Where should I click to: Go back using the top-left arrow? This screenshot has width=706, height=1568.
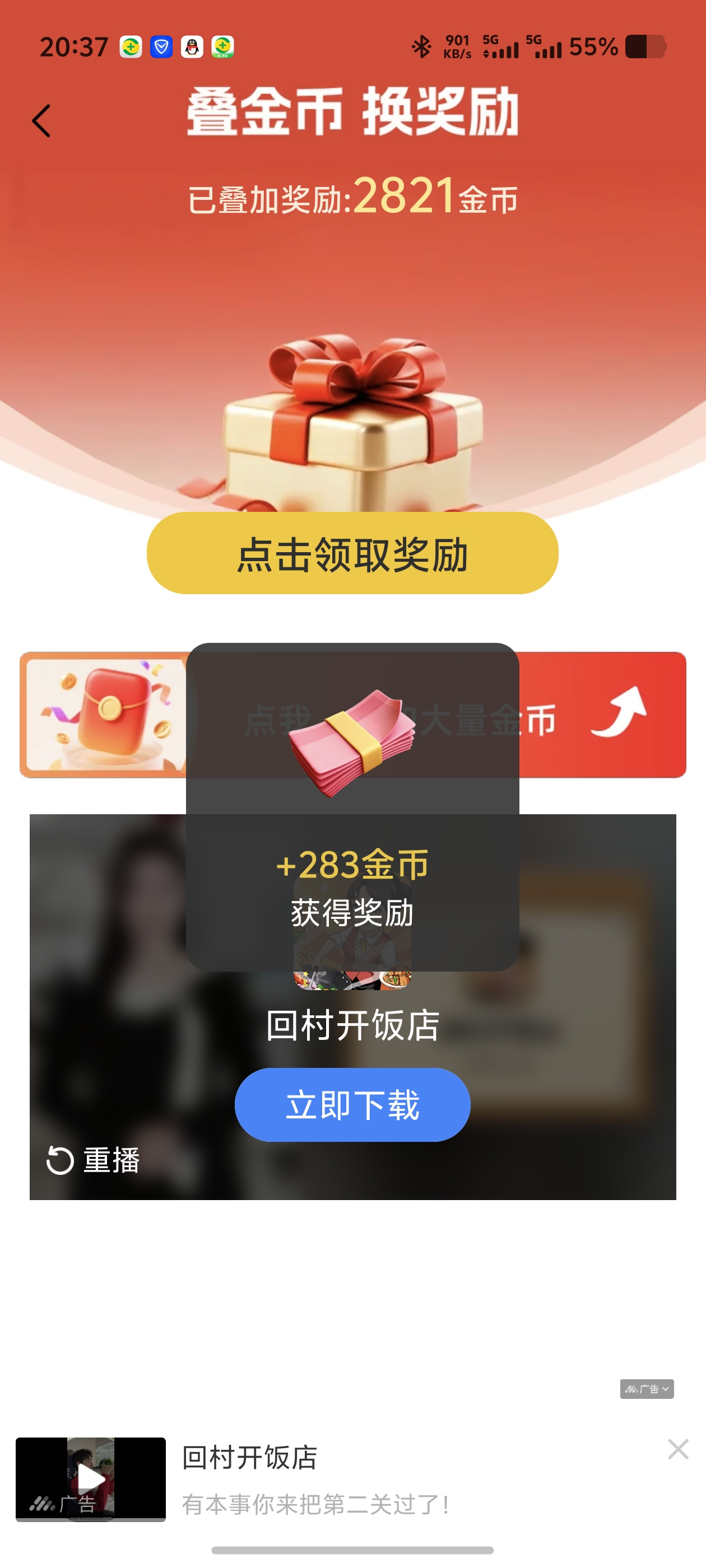click(x=41, y=120)
